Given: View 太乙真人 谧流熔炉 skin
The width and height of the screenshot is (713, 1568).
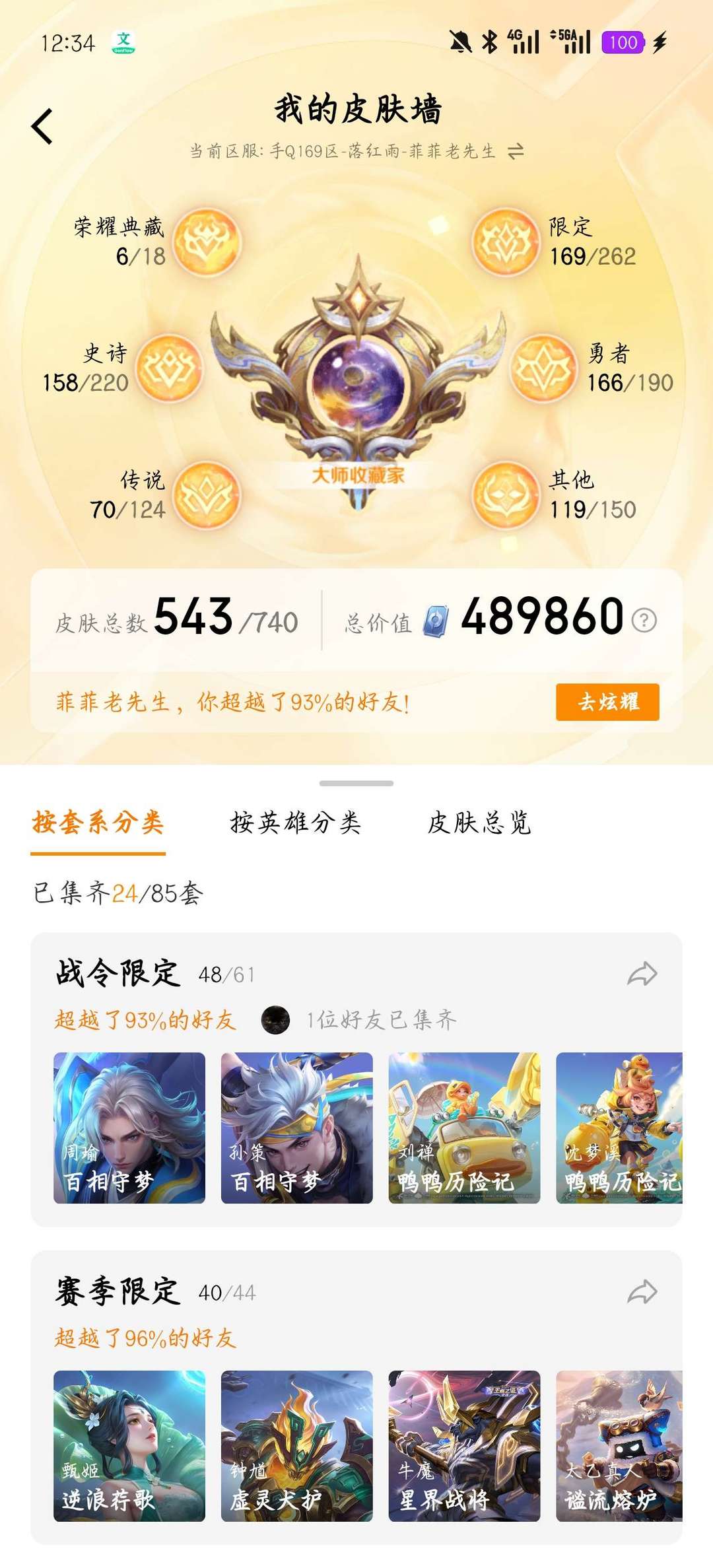Looking at the screenshot, I should (619, 1446).
